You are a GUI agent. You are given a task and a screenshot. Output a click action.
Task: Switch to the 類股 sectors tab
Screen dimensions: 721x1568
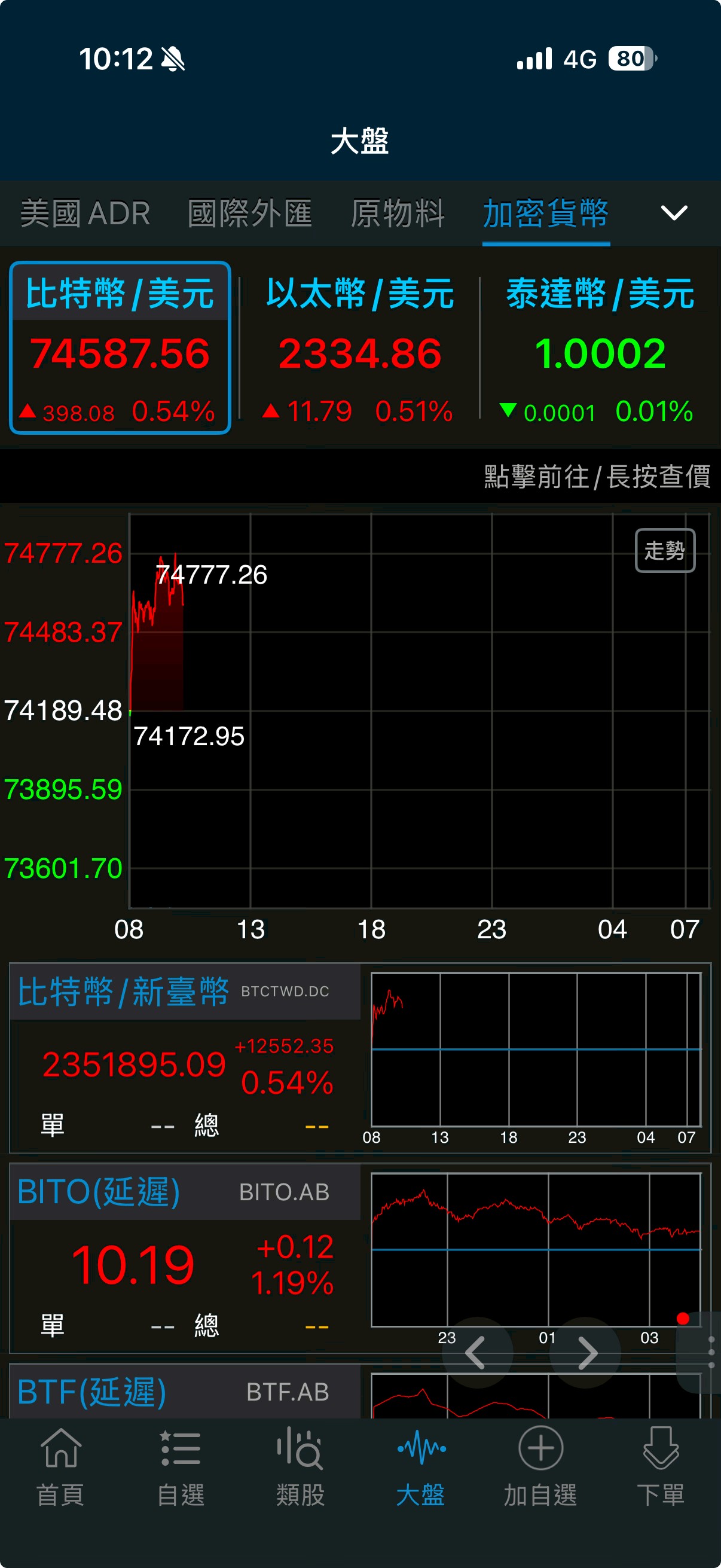click(300, 1466)
